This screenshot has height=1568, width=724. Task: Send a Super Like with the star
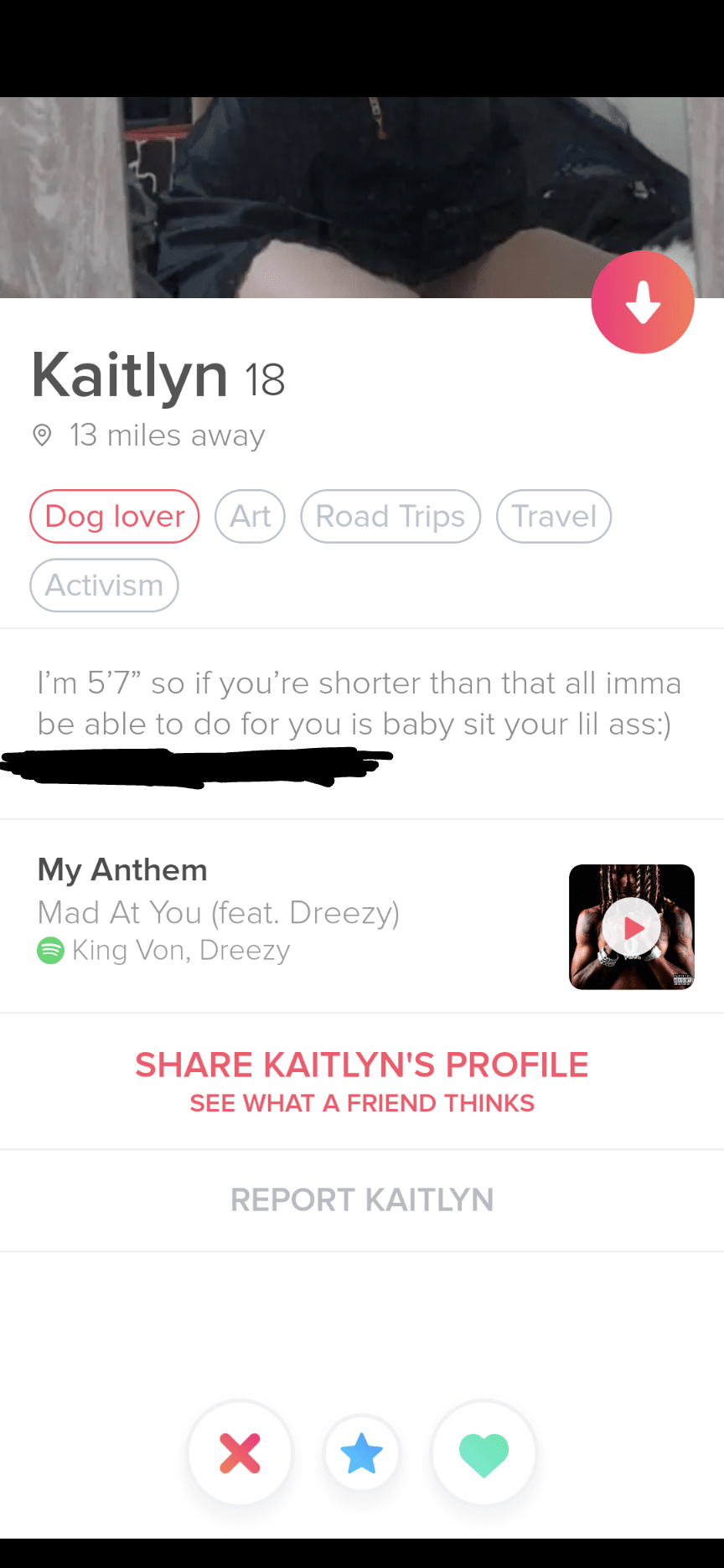coord(362,1452)
